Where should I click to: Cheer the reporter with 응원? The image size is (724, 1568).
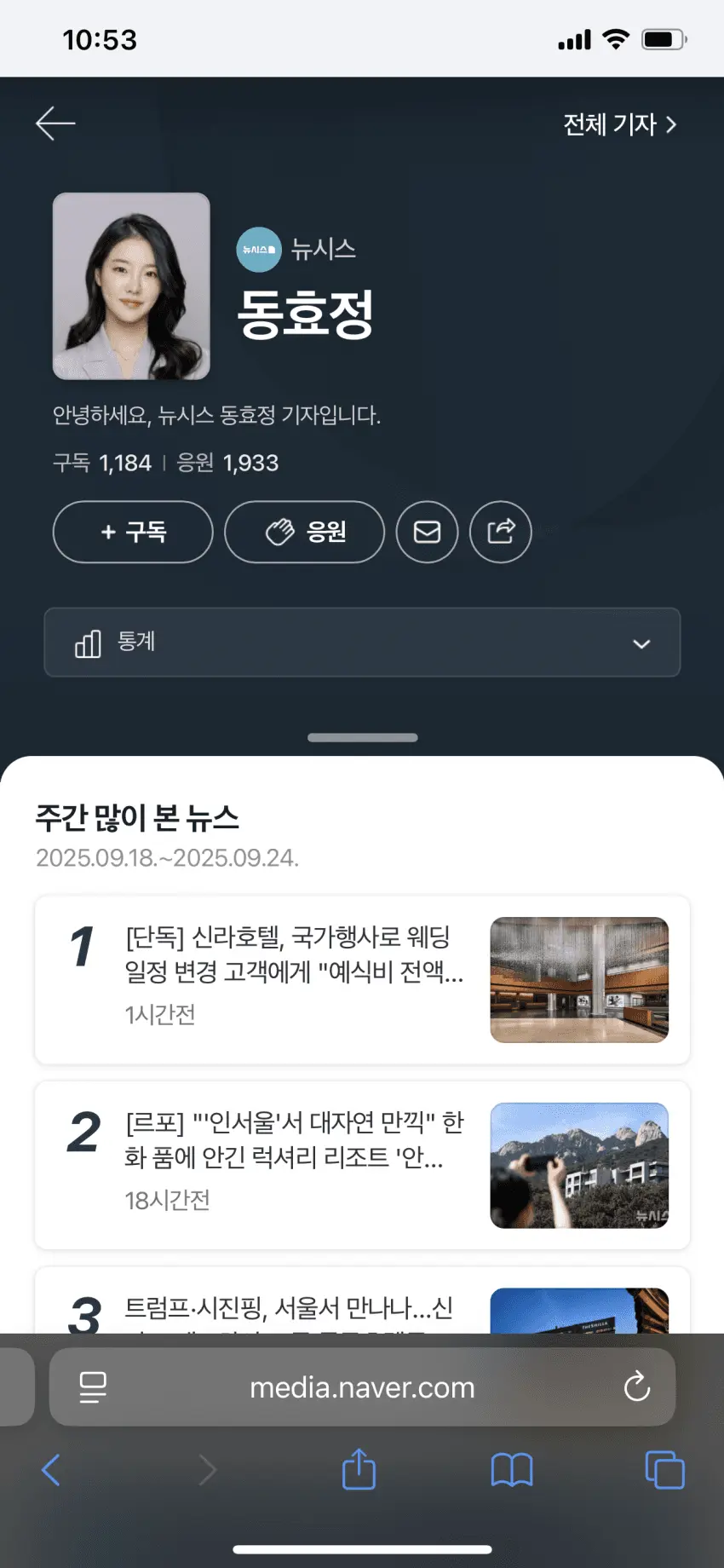point(304,532)
